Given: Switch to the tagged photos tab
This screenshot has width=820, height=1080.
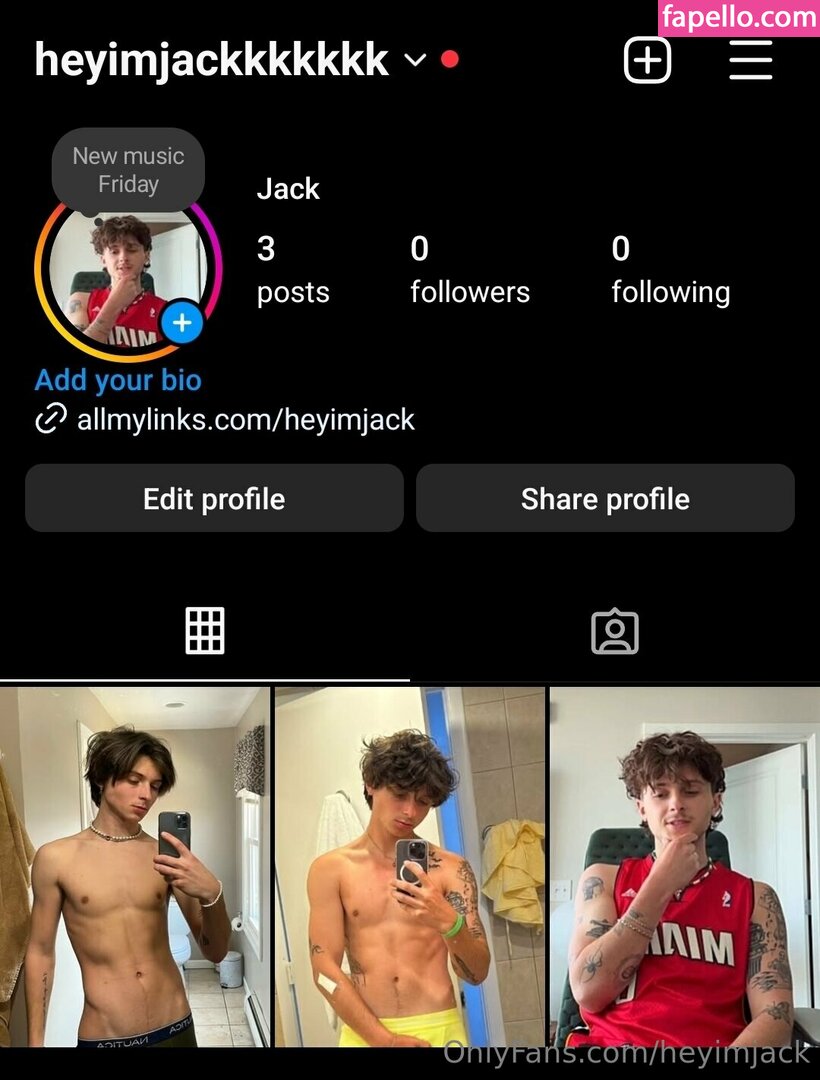Looking at the screenshot, I should pyautogui.click(x=615, y=631).
